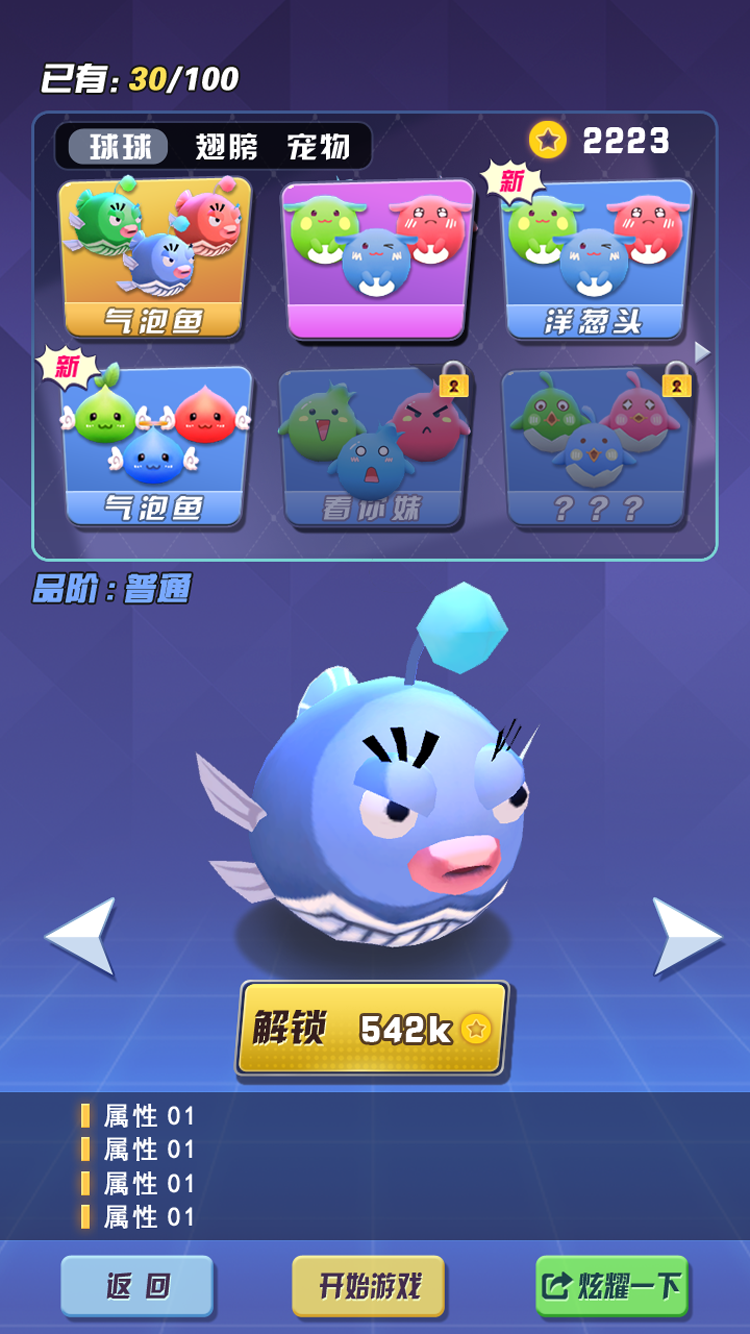Start the game with 开始游戏

(x=369, y=1286)
